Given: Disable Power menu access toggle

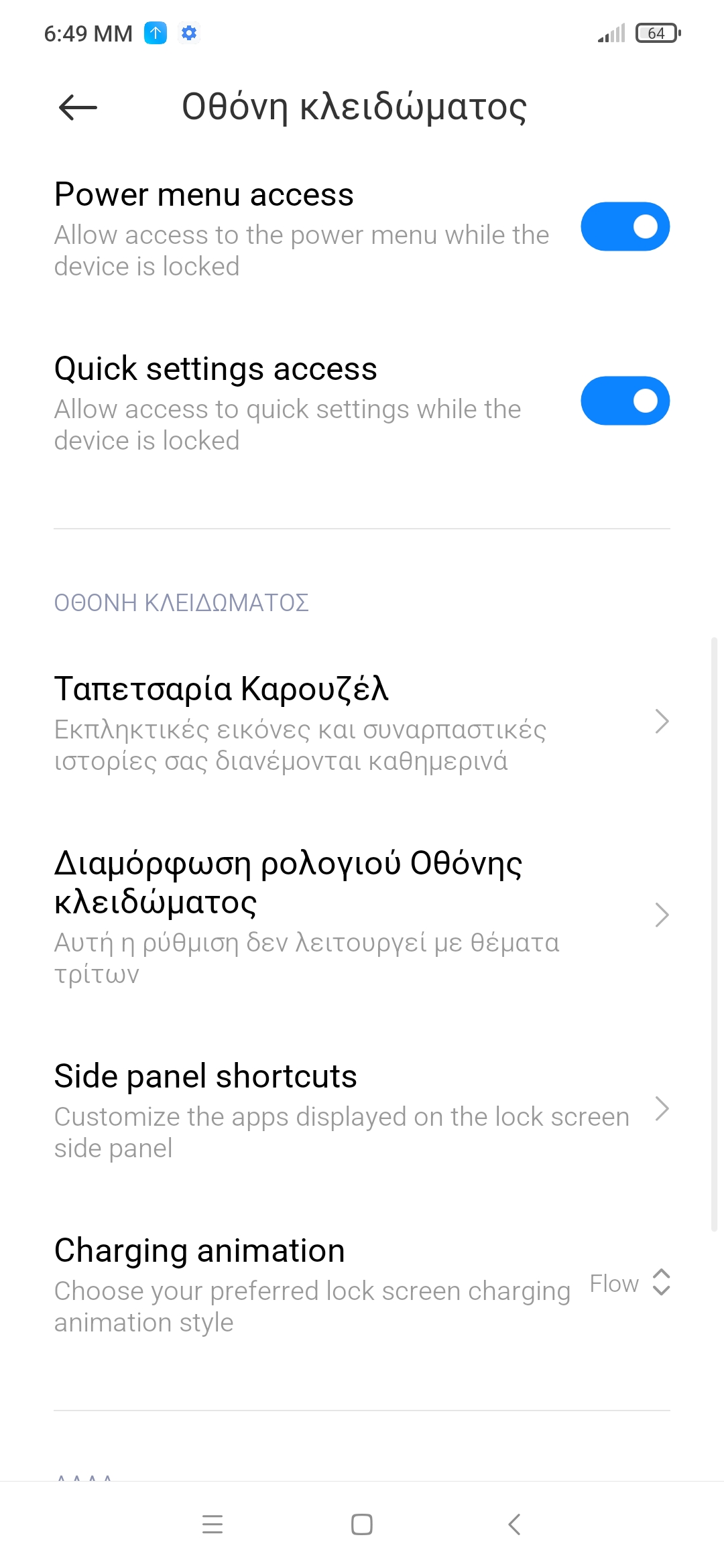Looking at the screenshot, I should (625, 226).
